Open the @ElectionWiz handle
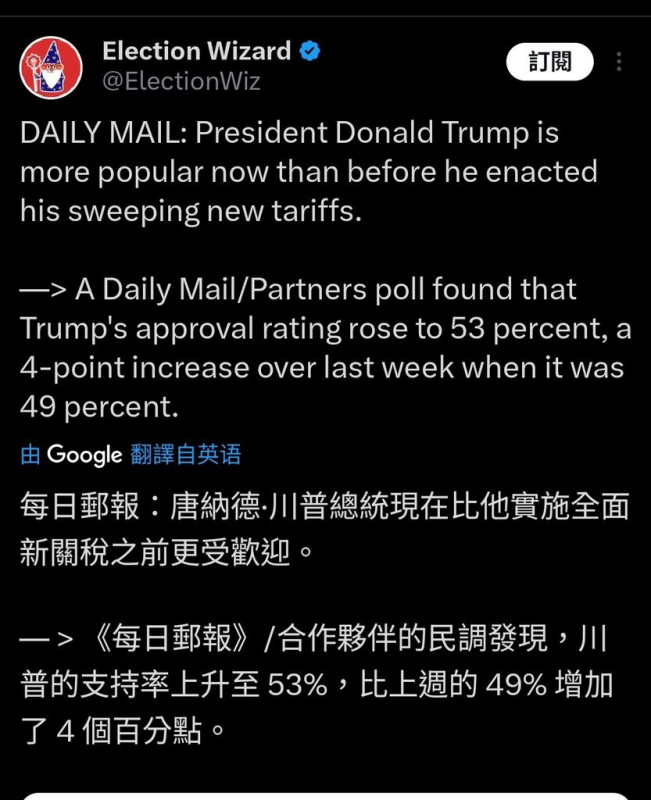This screenshot has width=651, height=800. tap(181, 82)
